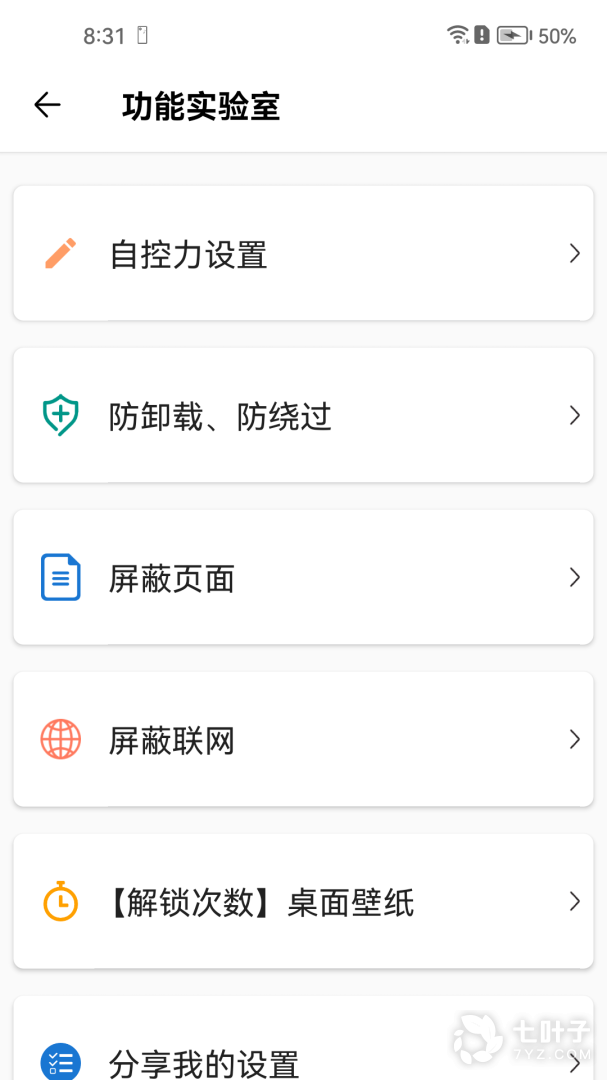Viewport: 607px width, 1080px height.
Task: Go back using the top-left arrow
Action: 47,105
